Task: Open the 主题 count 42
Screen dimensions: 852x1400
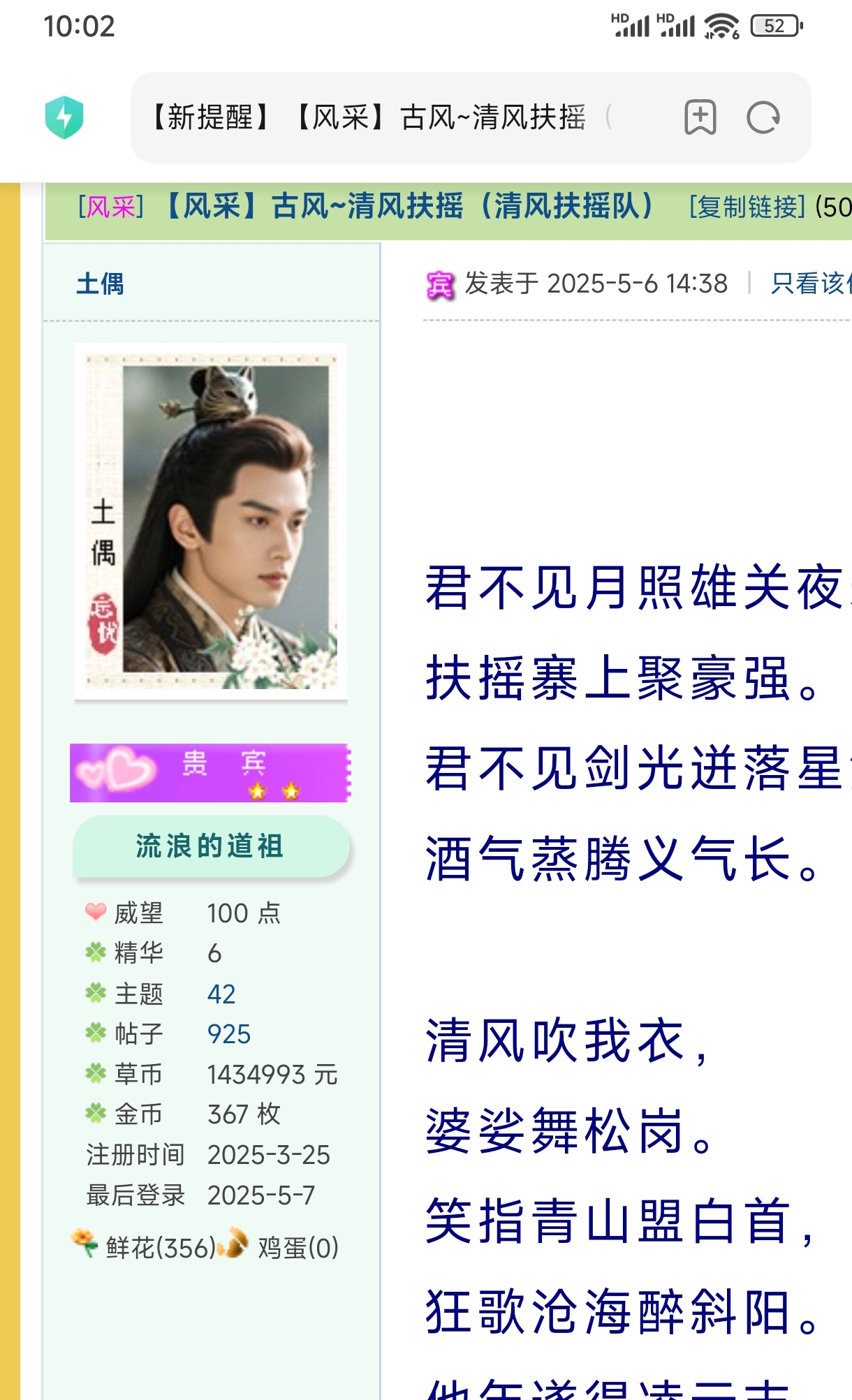Action: (x=221, y=994)
